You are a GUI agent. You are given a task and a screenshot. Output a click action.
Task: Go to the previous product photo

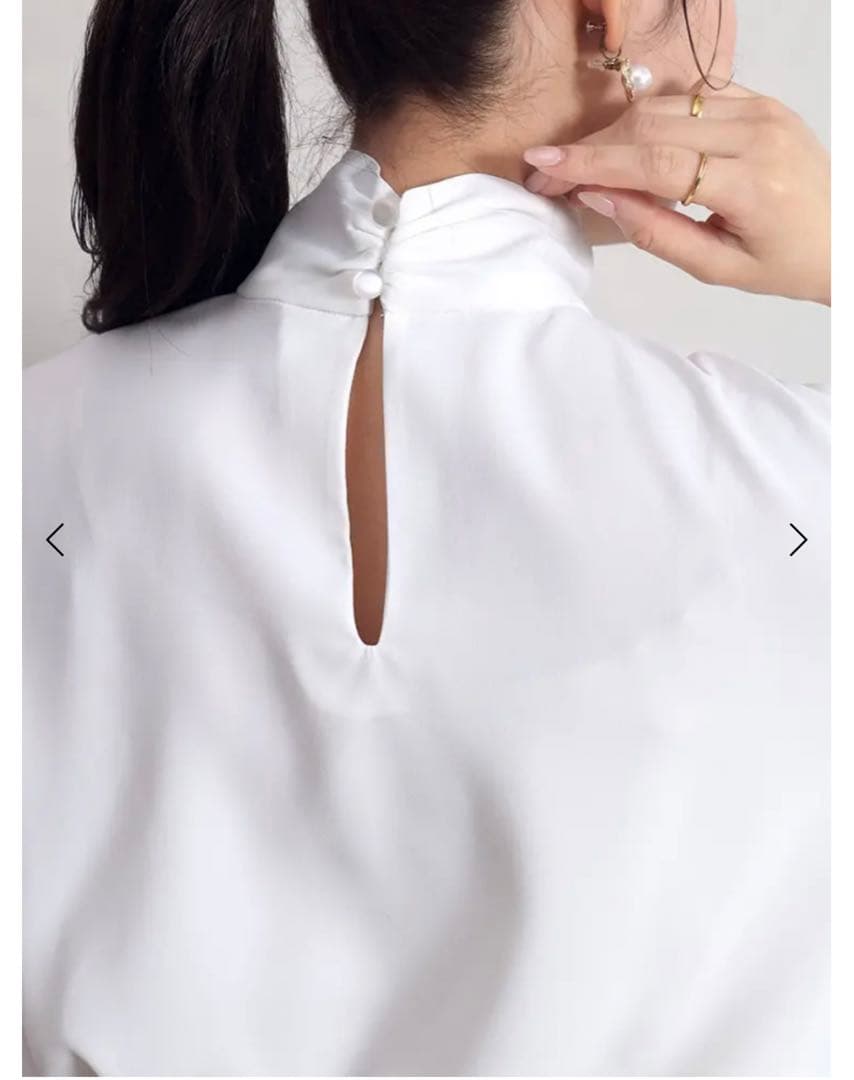(55, 540)
